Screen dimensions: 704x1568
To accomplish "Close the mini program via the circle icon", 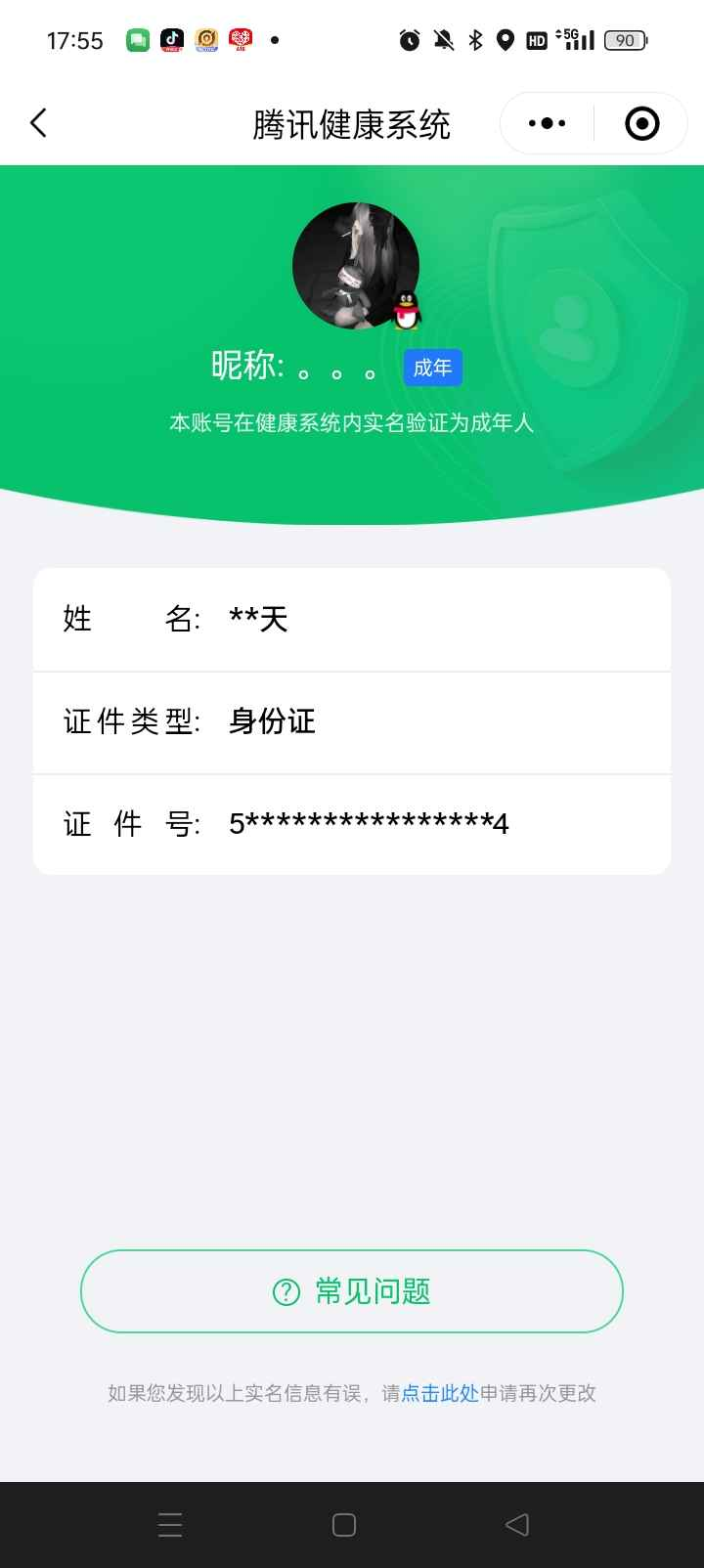I will point(641,123).
